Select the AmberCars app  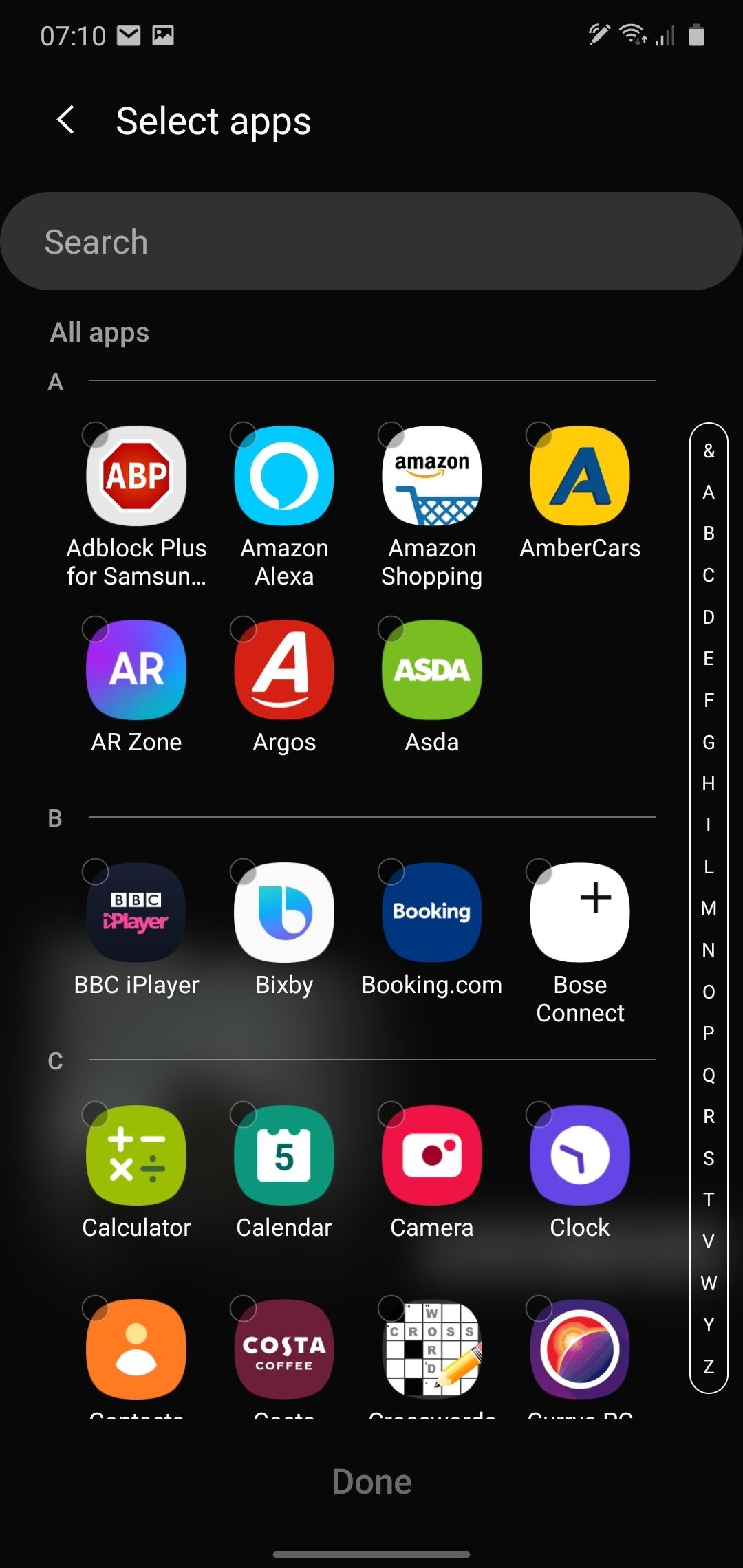coord(579,476)
